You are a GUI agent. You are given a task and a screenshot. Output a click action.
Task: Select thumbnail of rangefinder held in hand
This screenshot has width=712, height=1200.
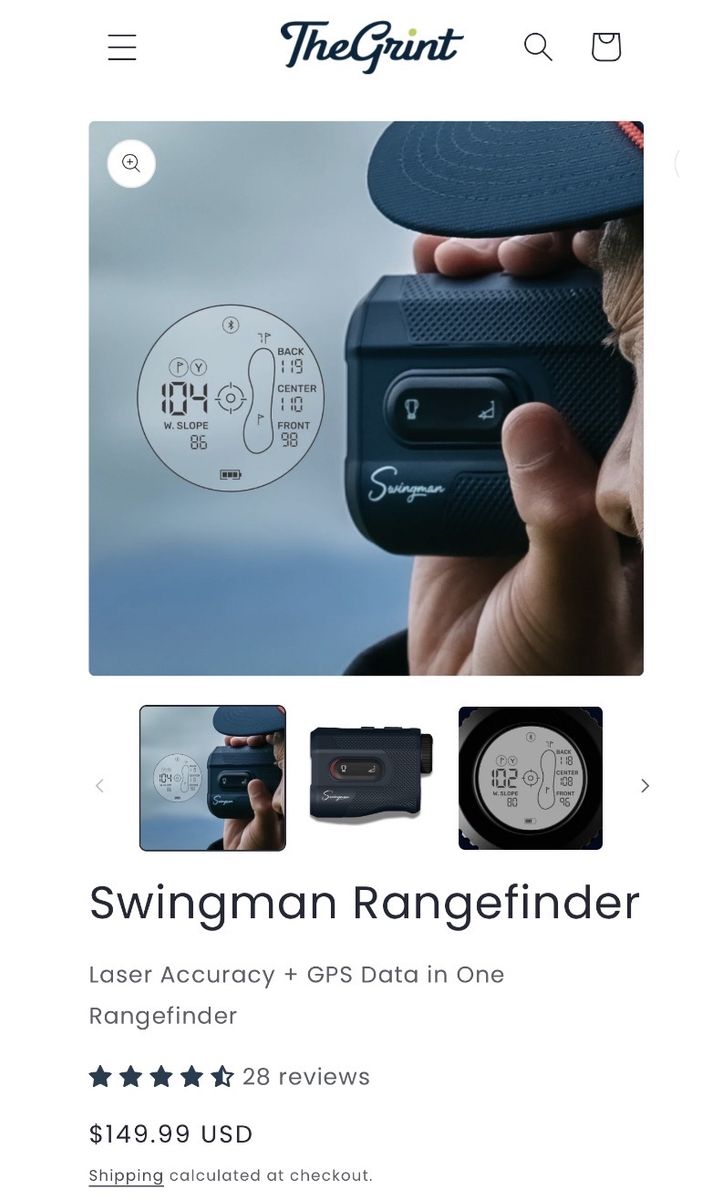click(212, 778)
